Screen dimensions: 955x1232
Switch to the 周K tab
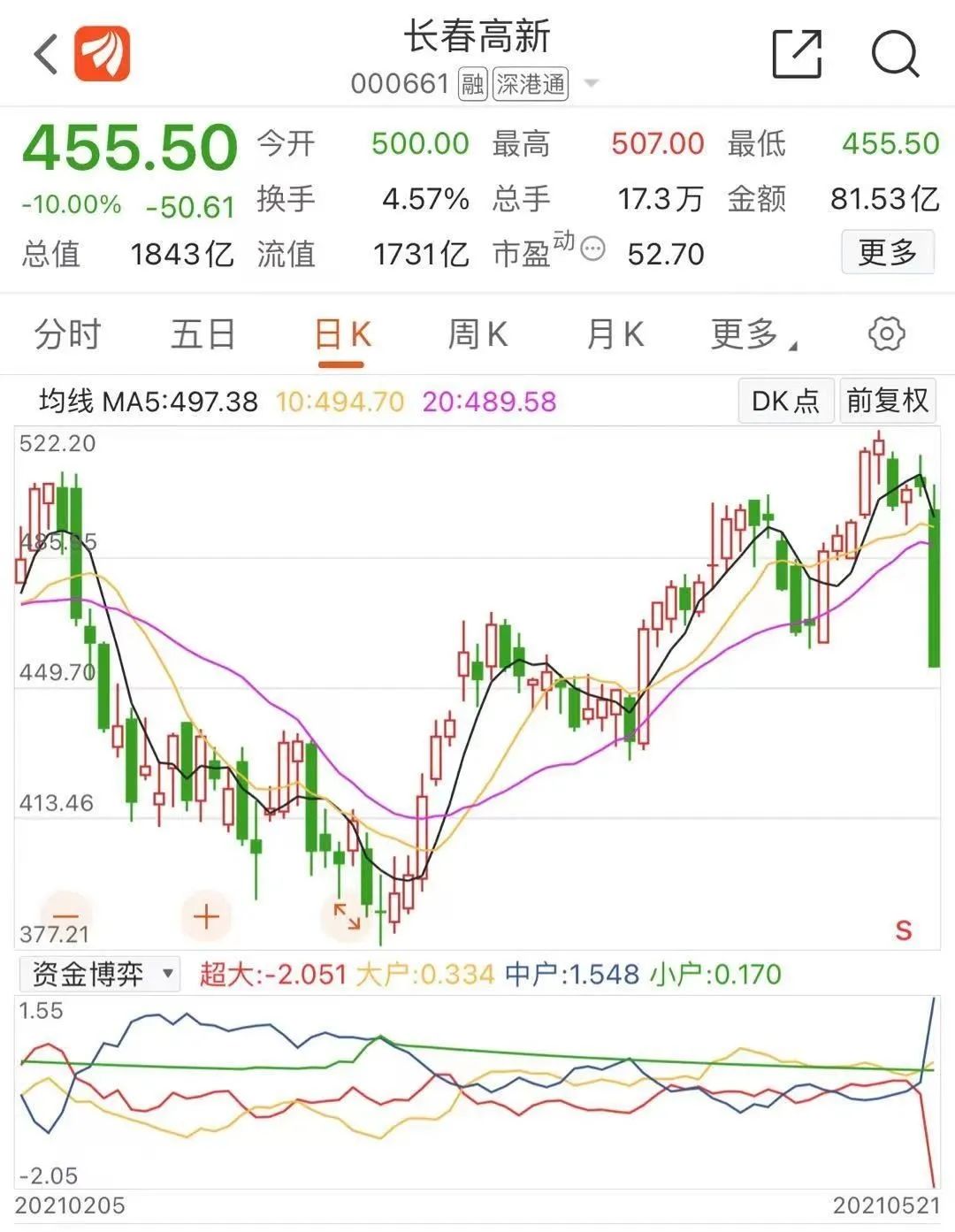[x=477, y=334]
